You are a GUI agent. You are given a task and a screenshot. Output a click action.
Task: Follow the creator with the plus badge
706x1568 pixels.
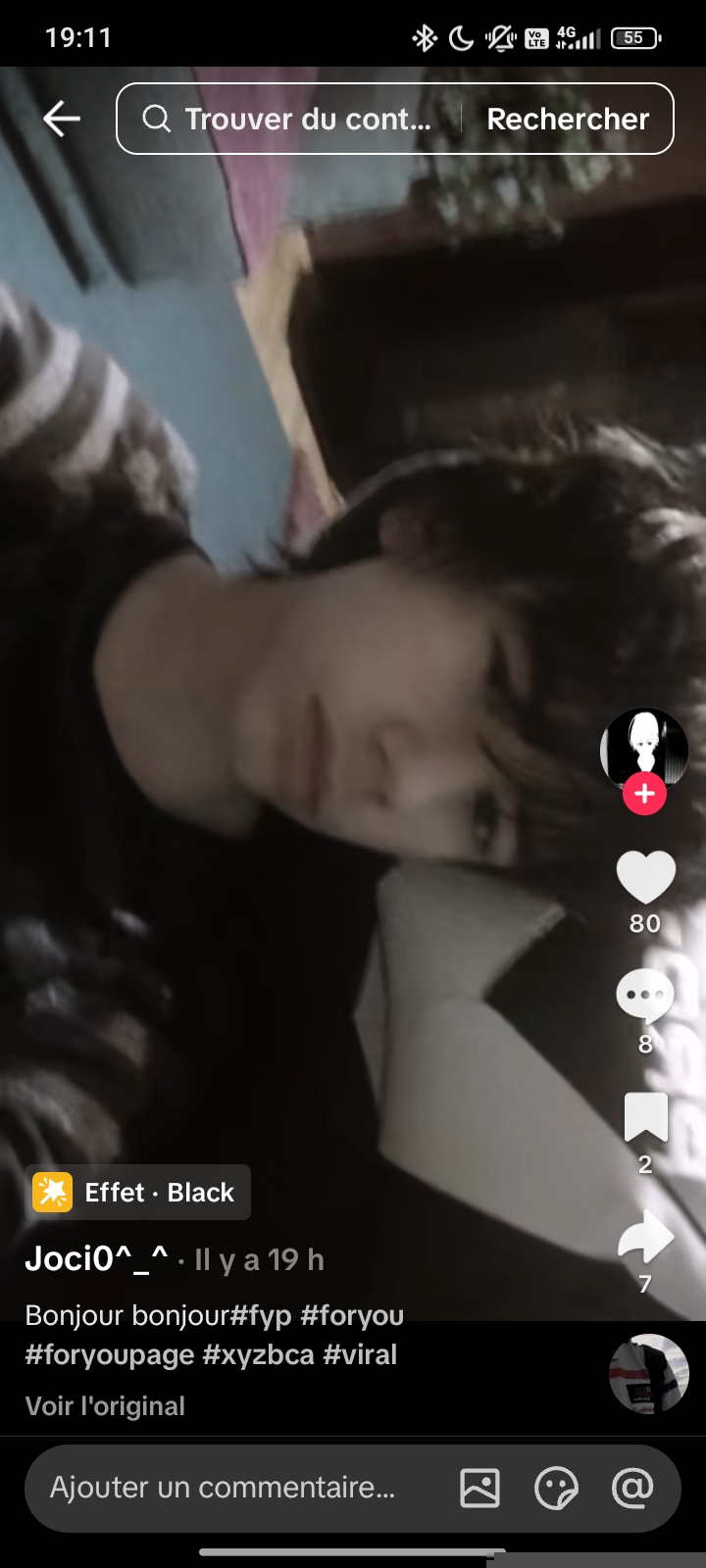(644, 794)
